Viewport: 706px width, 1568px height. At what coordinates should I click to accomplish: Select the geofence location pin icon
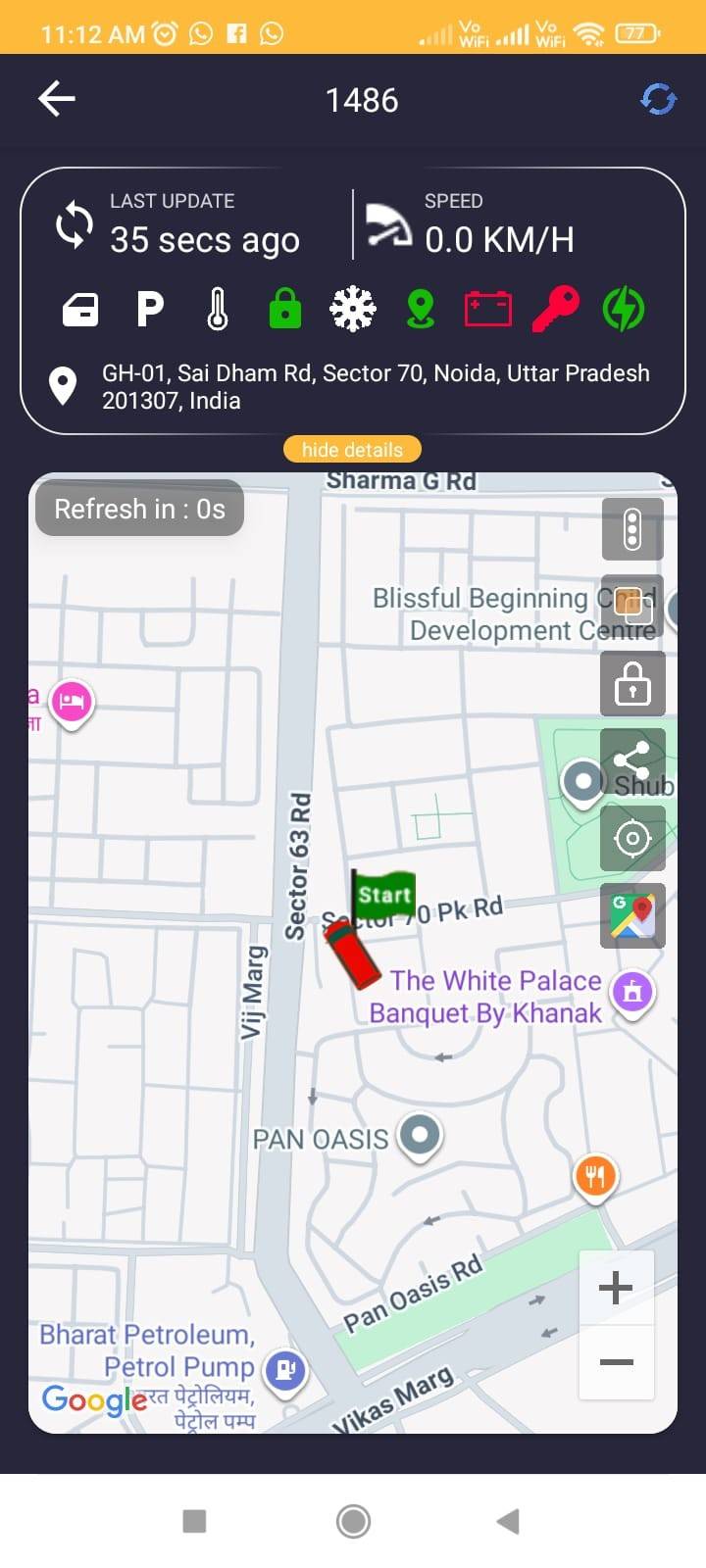point(420,309)
